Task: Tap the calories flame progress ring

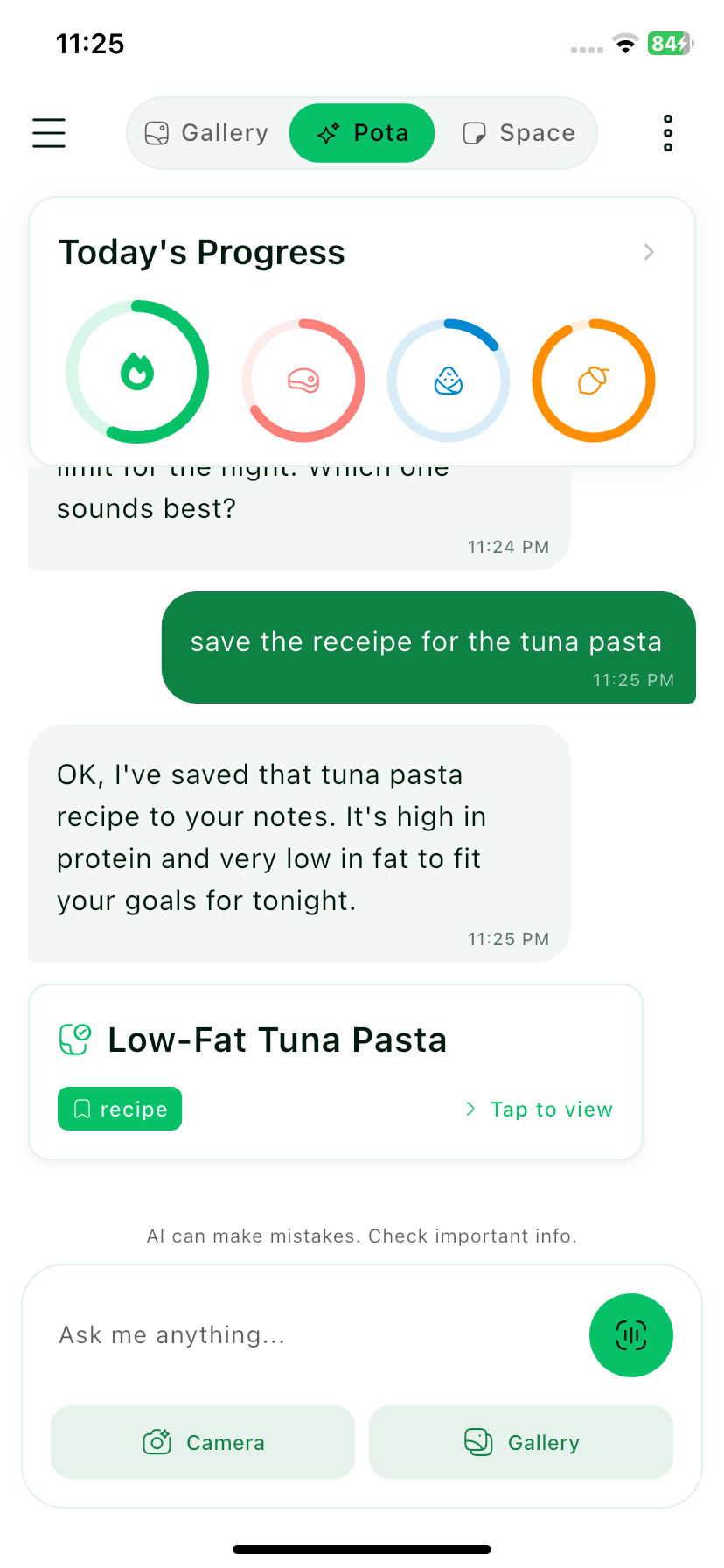Action: (x=137, y=371)
